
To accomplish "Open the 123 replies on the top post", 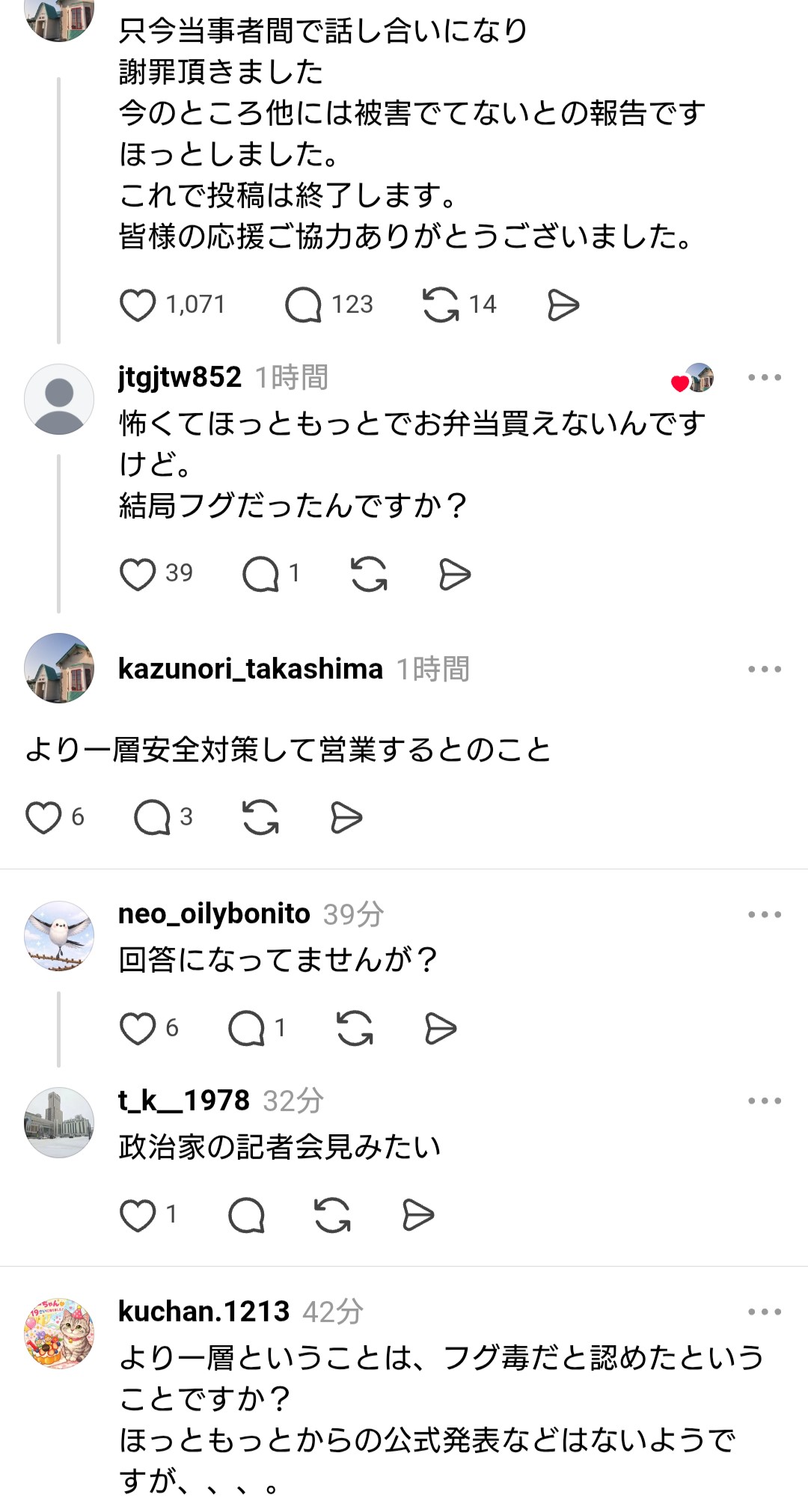I will (303, 305).
